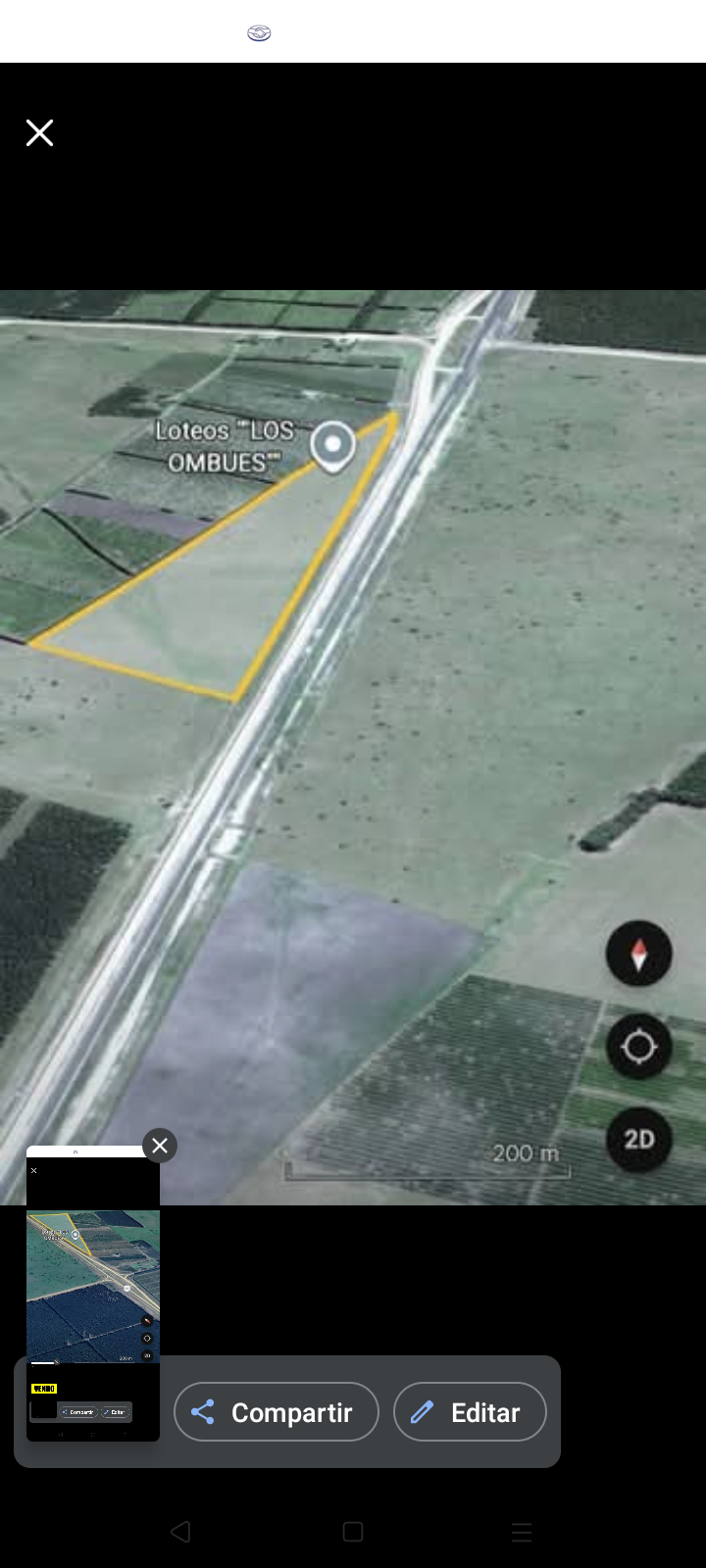706x1568 pixels.
Task: Dismiss the thumbnail preview with its X
Action: tap(160, 1145)
